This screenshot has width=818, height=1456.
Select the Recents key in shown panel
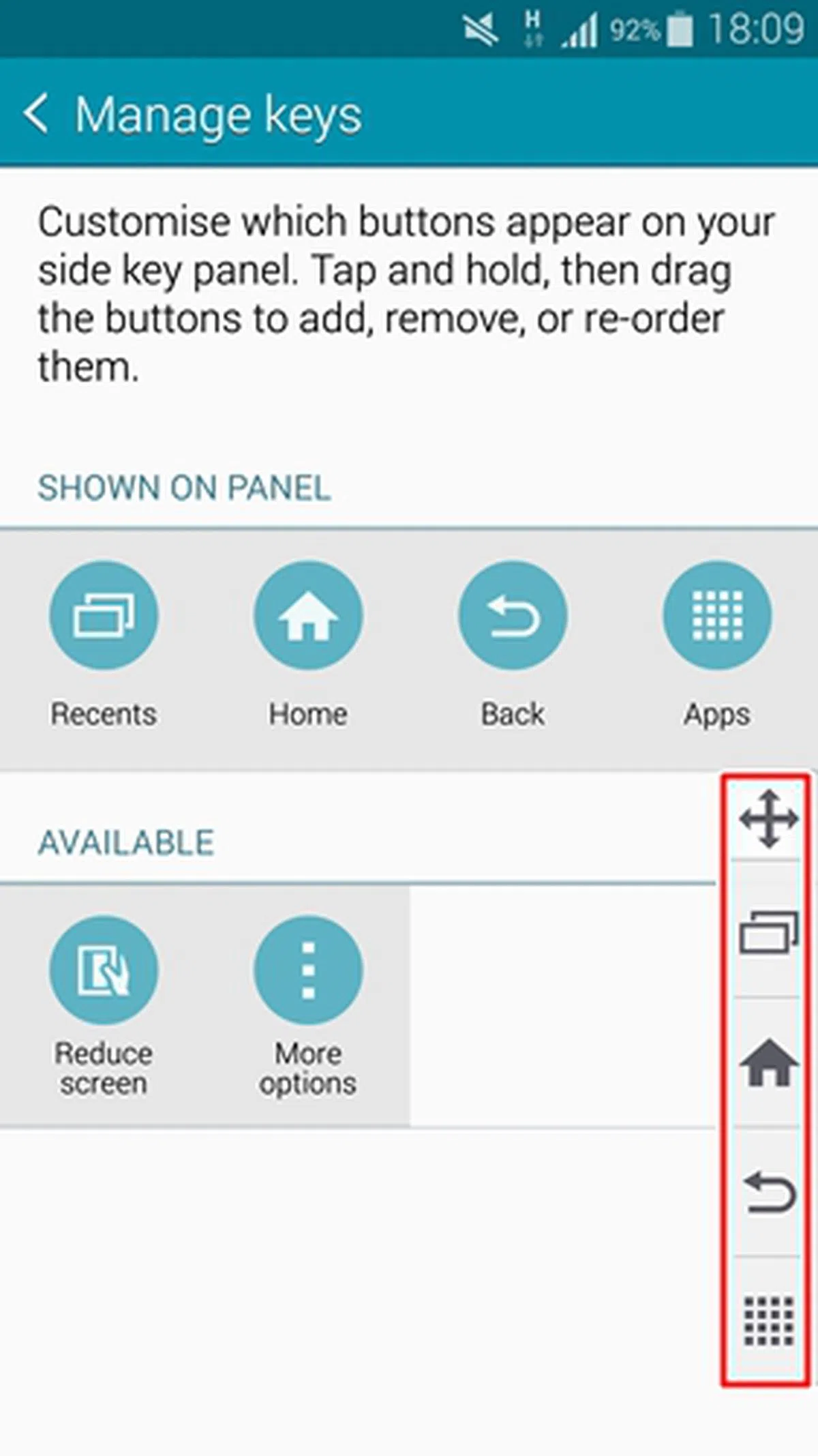tap(104, 615)
